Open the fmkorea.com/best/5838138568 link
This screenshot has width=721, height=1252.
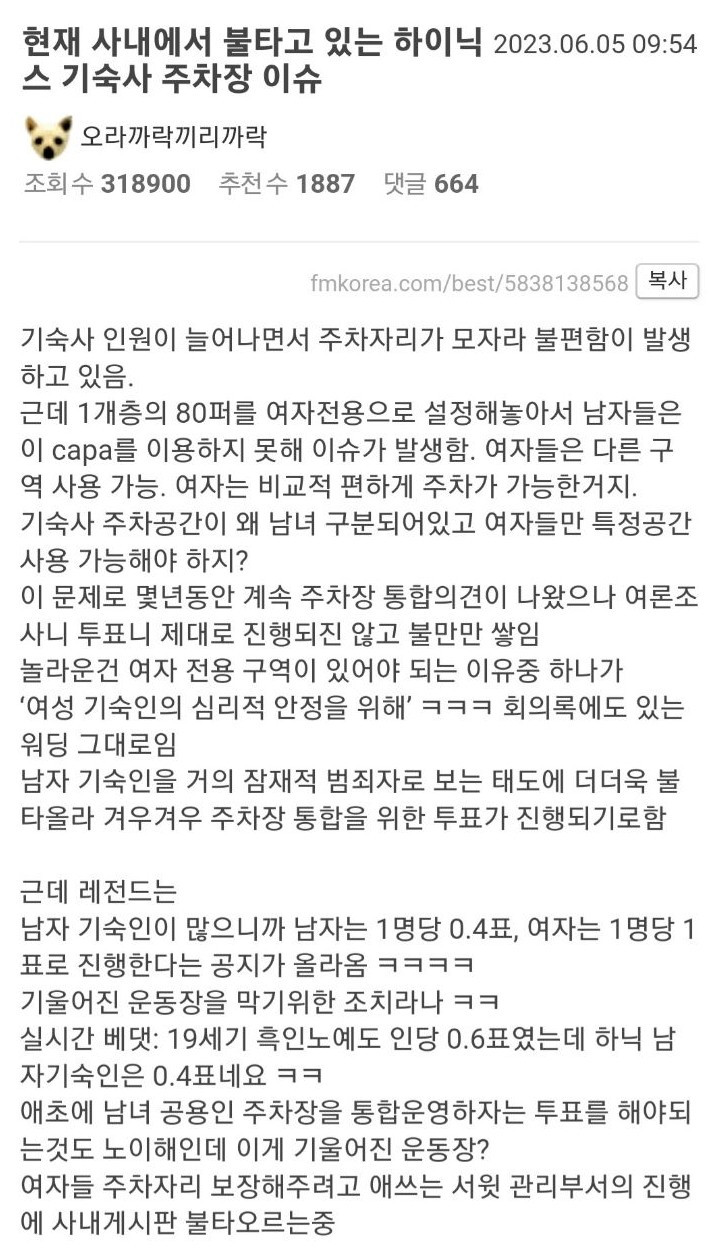(469, 283)
